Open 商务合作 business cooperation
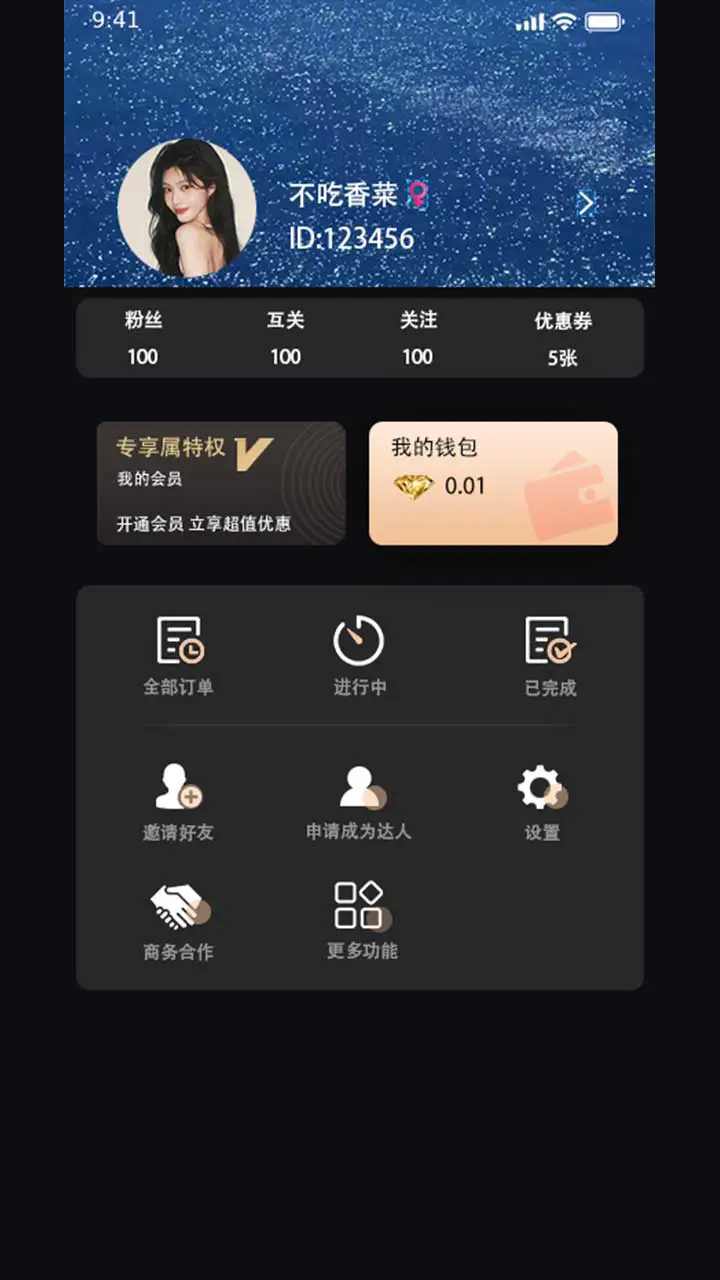720x1280 pixels. pos(179,921)
